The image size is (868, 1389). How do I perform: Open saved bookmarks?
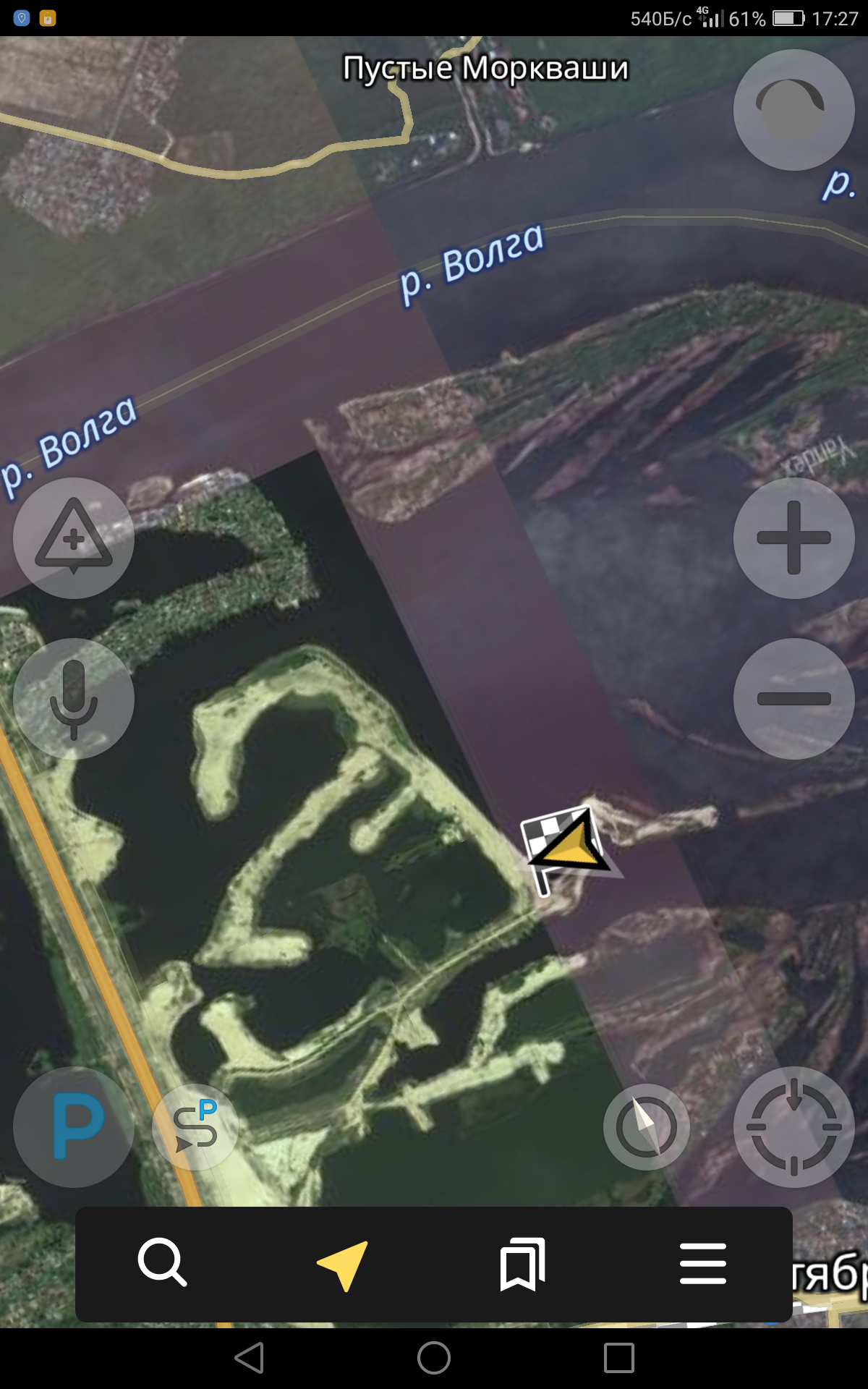(x=522, y=1264)
